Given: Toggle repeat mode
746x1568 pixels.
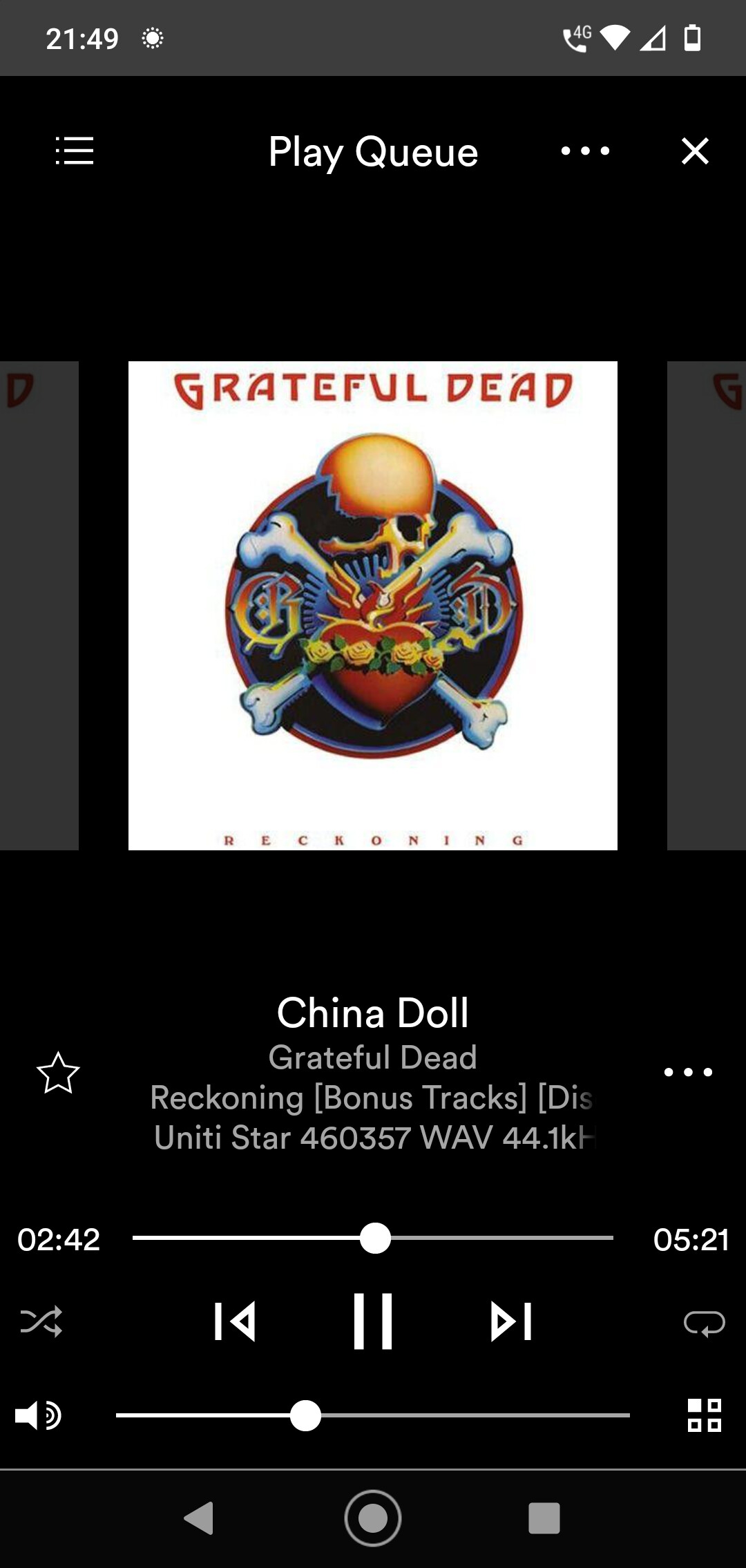Looking at the screenshot, I should [x=704, y=1323].
